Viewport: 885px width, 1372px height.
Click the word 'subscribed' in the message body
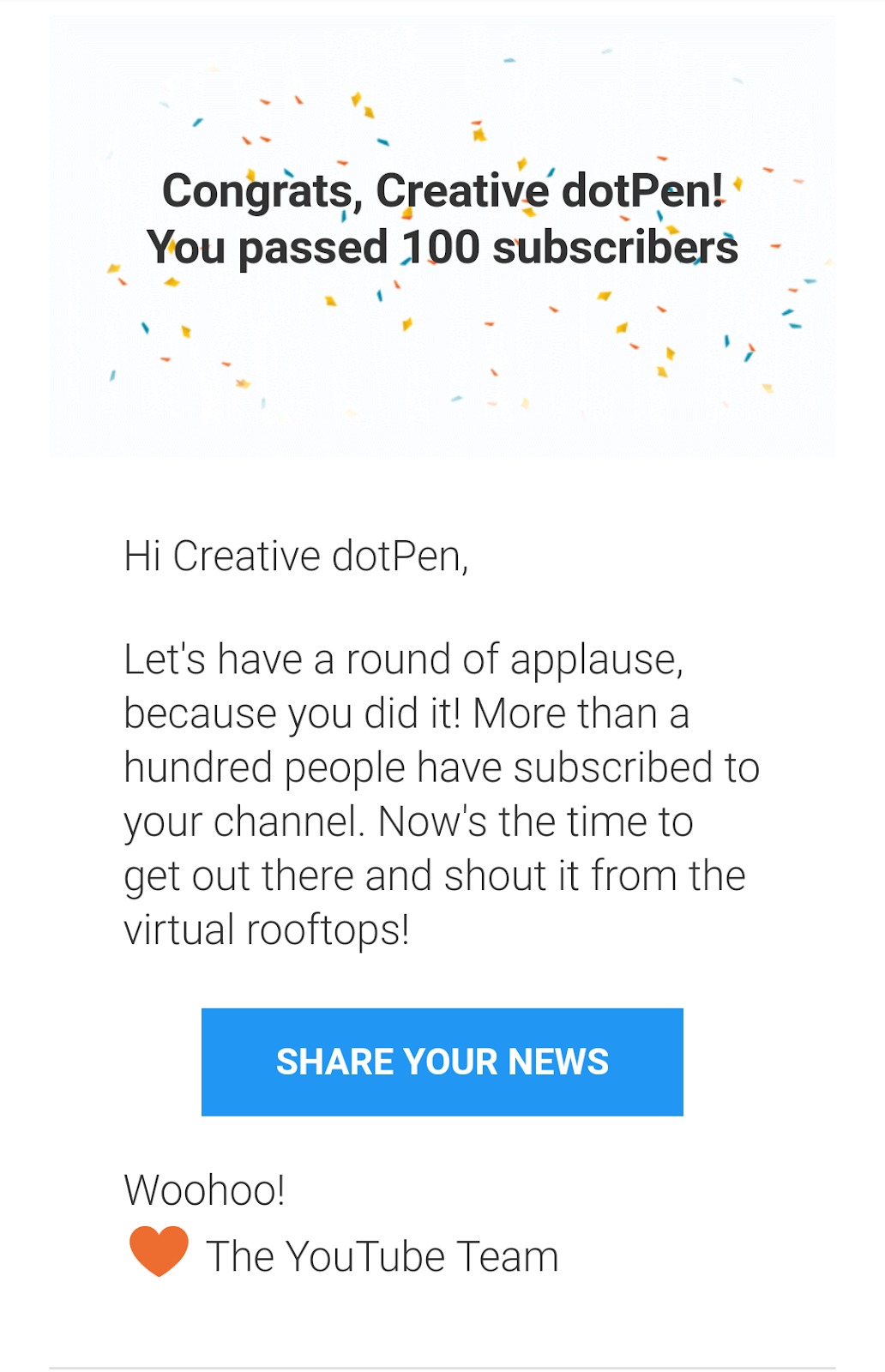click(617, 767)
